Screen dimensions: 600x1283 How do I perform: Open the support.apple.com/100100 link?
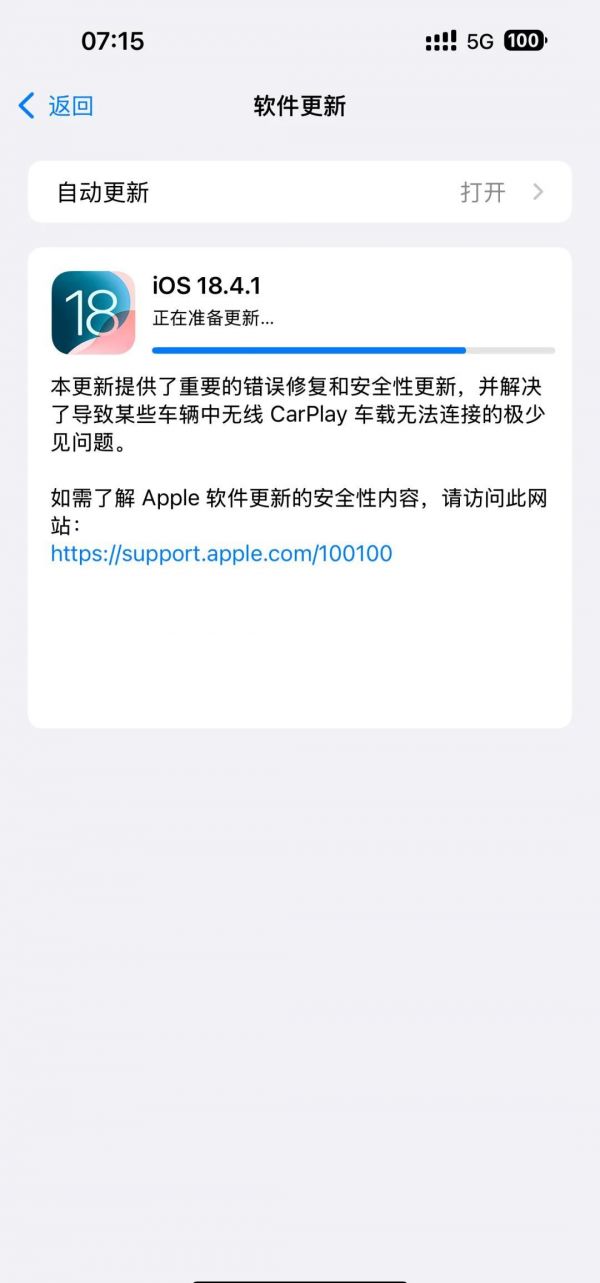point(221,553)
